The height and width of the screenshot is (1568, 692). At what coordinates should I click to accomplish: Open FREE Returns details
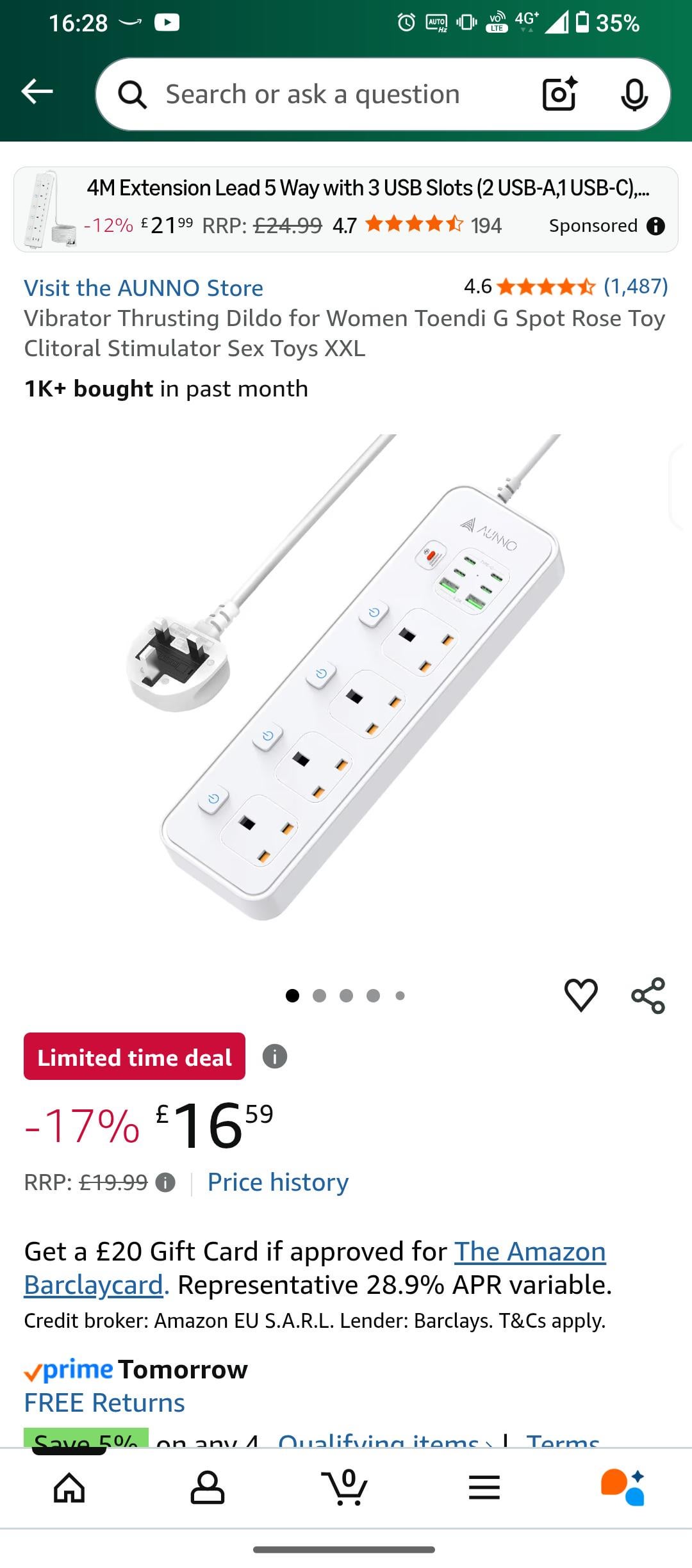coord(104,1403)
